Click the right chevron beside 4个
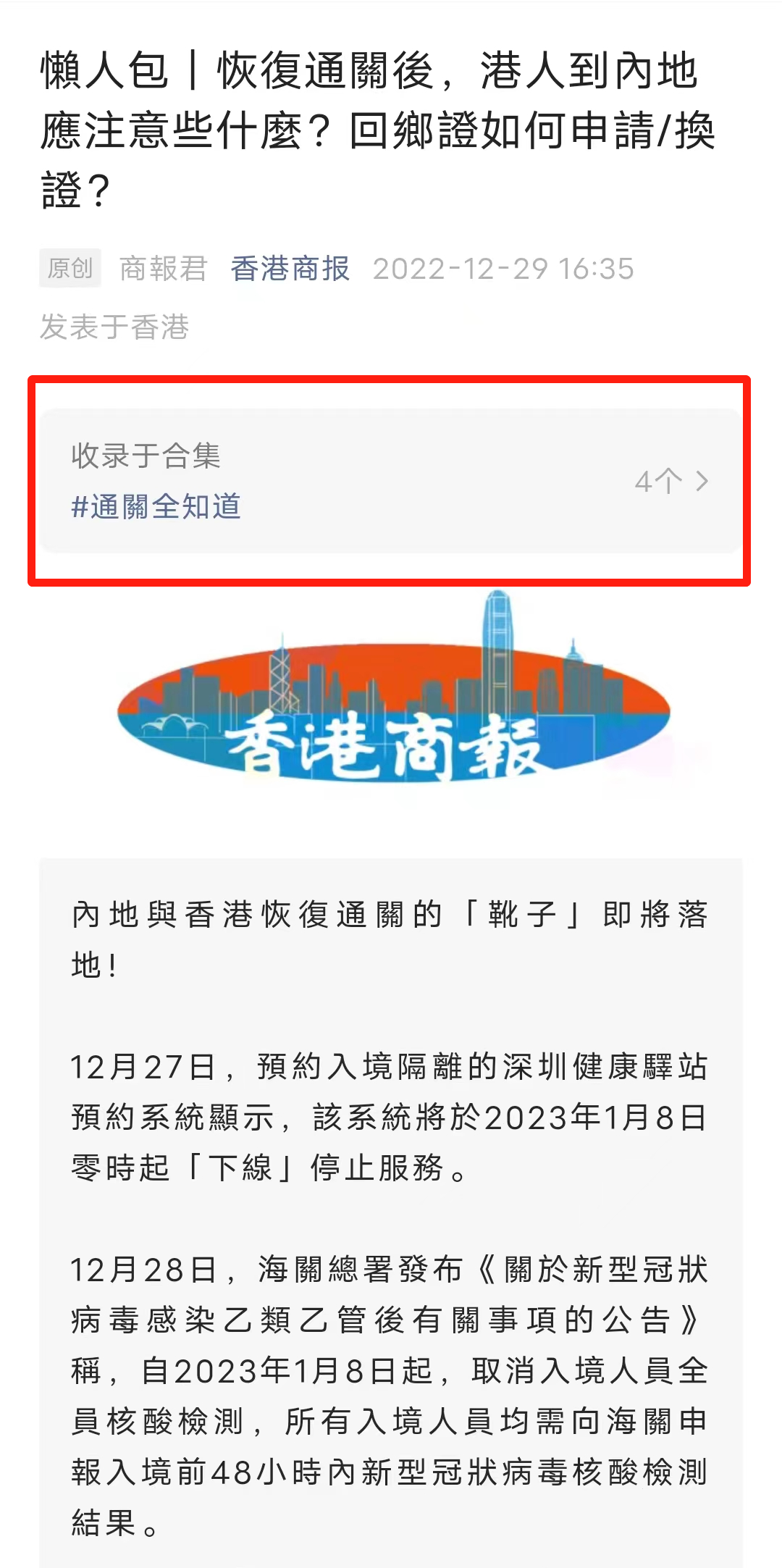 click(x=701, y=482)
